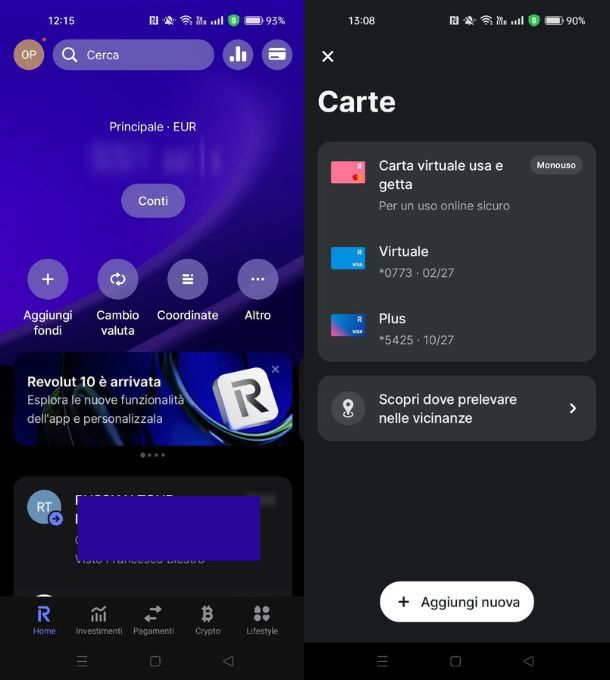Tap Aggiungi nuova card button
This screenshot has height=680, width=610.
[457, 602]
